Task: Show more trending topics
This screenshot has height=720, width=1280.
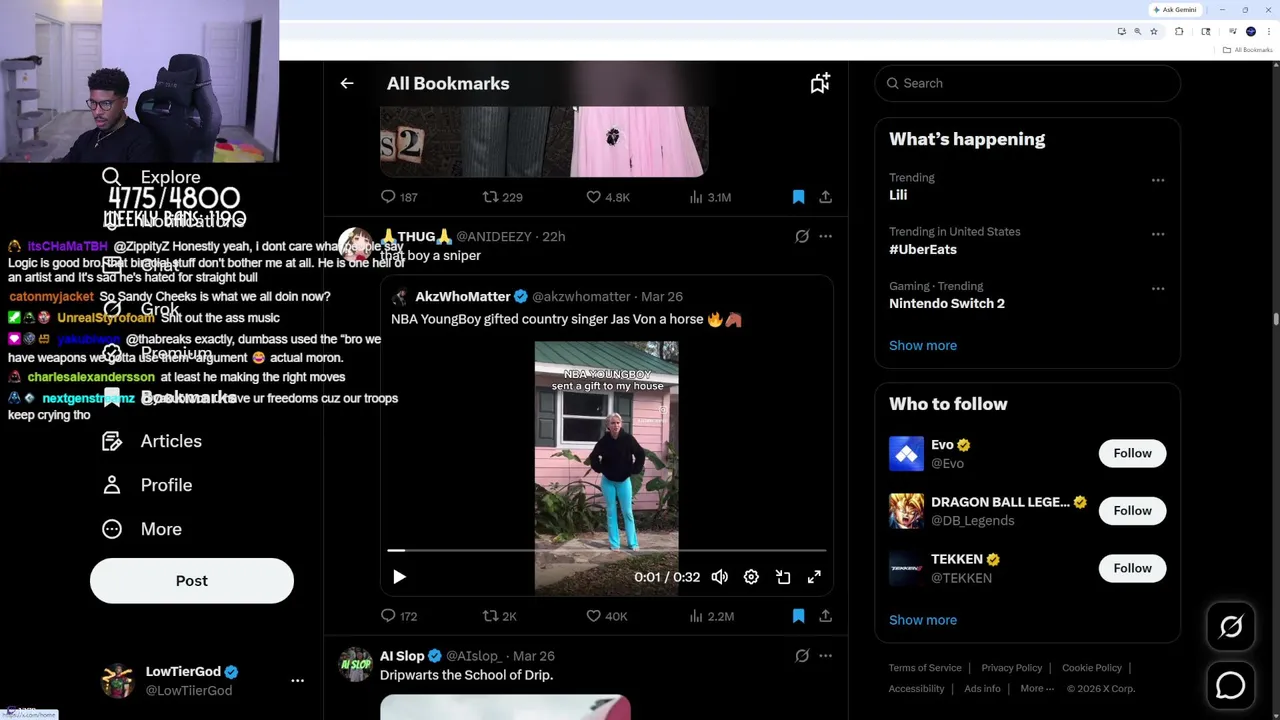Action: click(922, 345)
